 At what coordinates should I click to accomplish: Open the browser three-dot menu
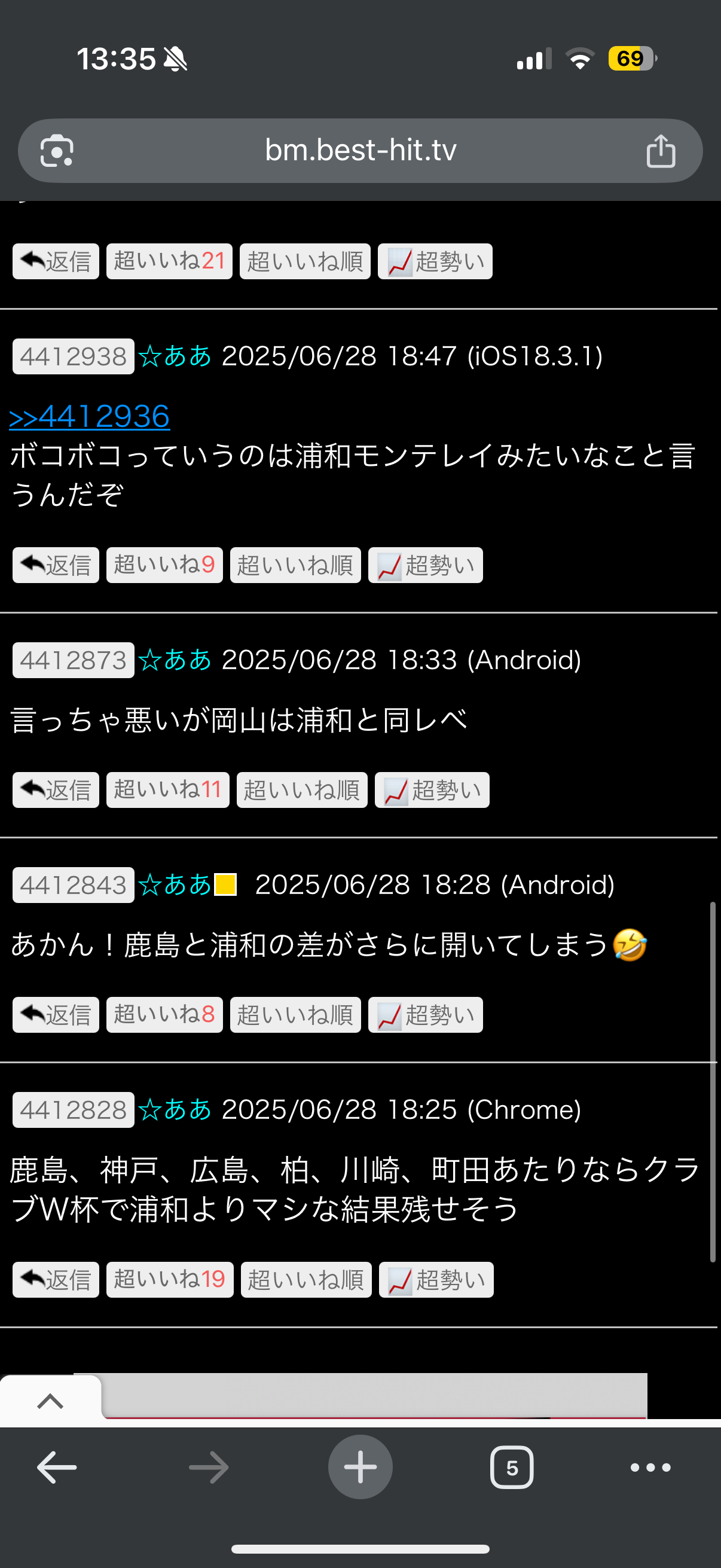coord(650,1468)
